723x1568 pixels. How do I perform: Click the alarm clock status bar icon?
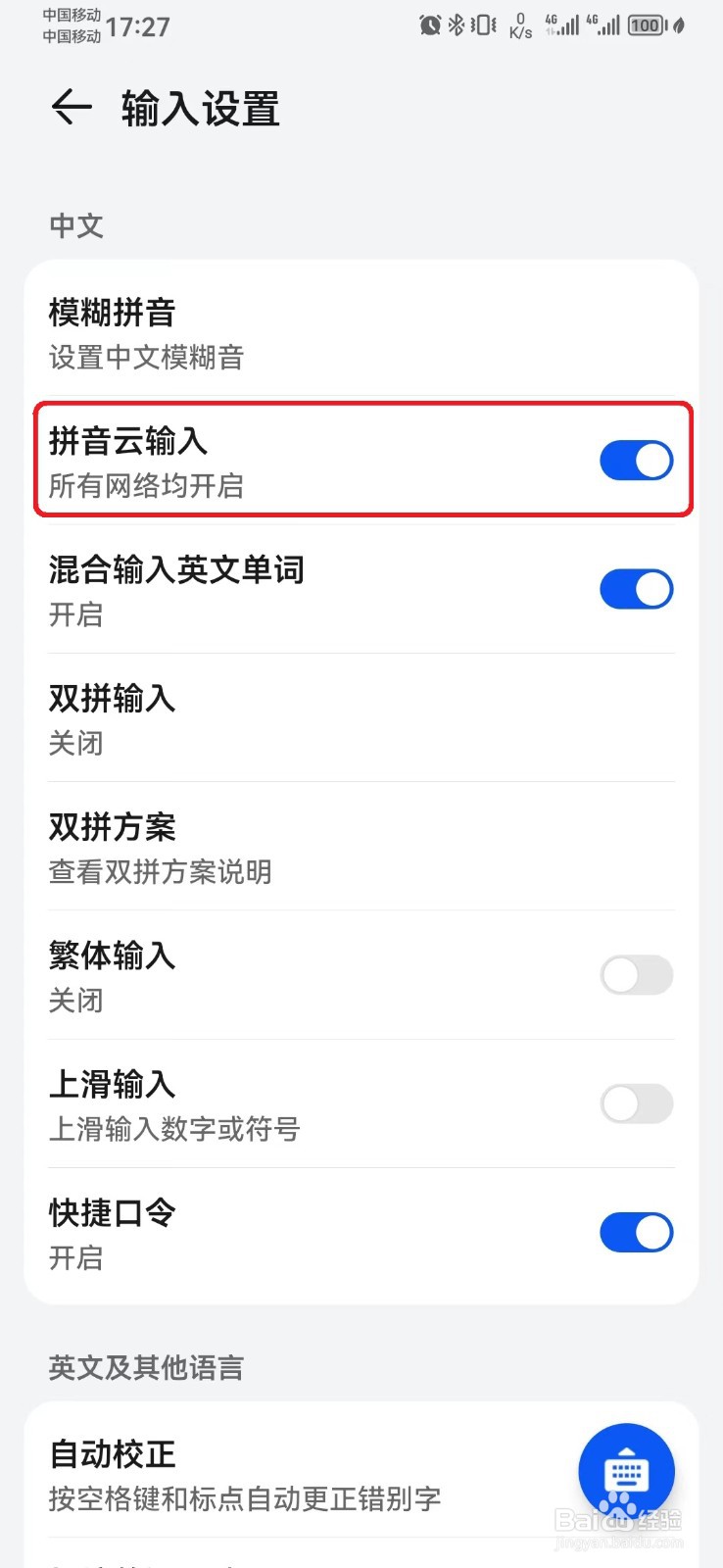429,26
